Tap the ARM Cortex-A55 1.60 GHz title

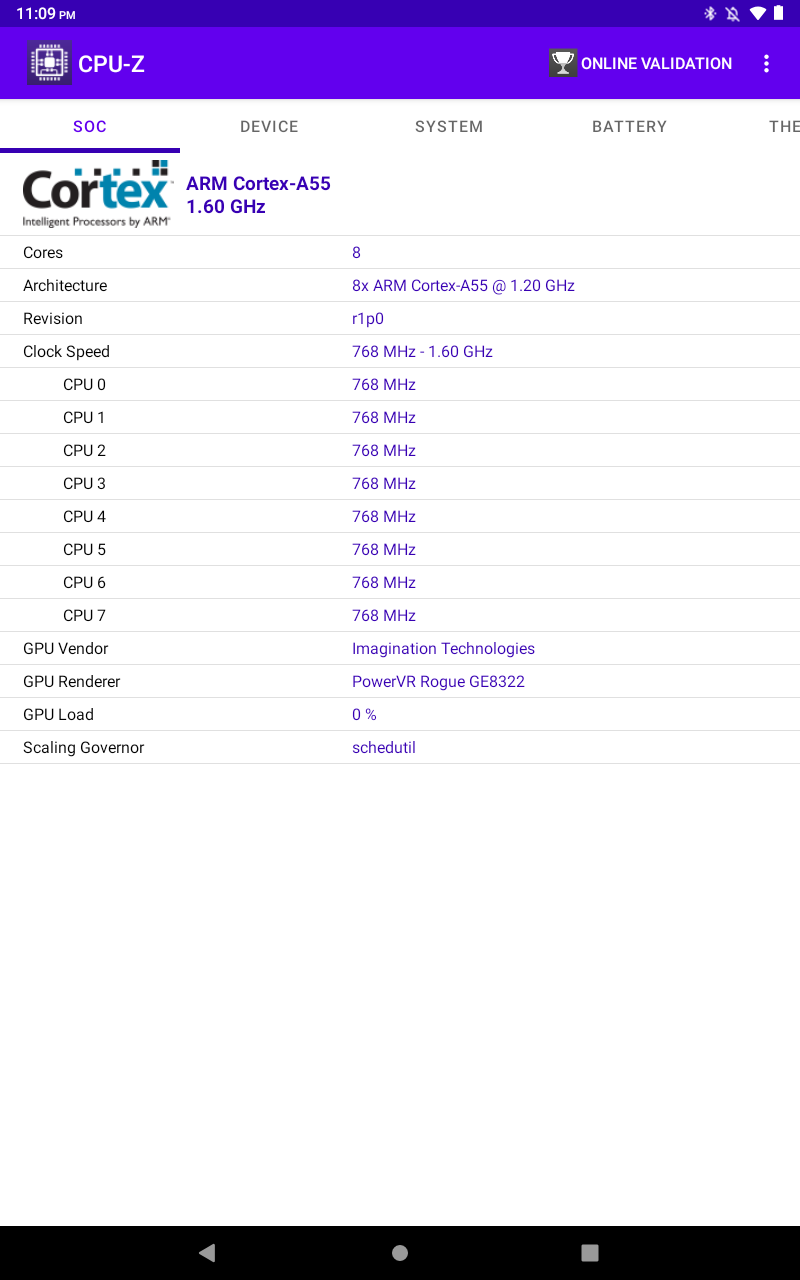click(x=258, y=193)
